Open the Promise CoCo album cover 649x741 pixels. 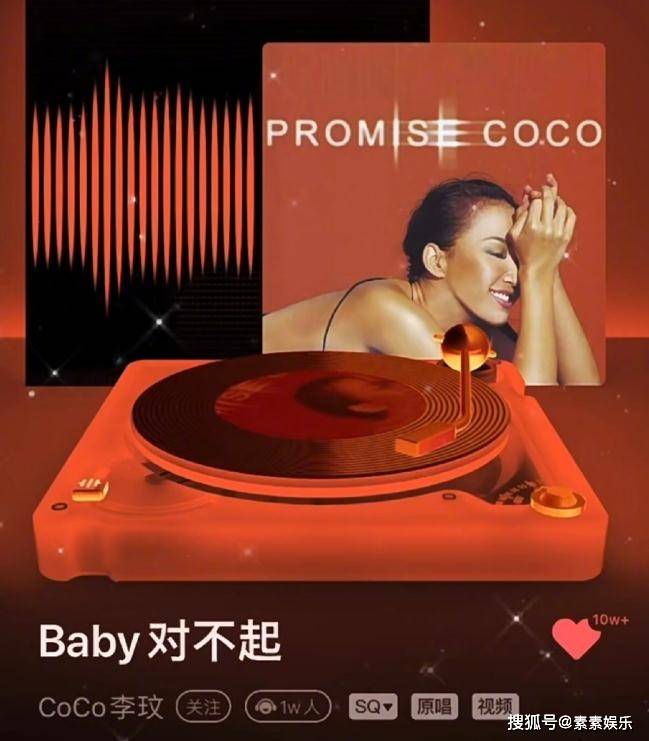(x=433, y=210)
